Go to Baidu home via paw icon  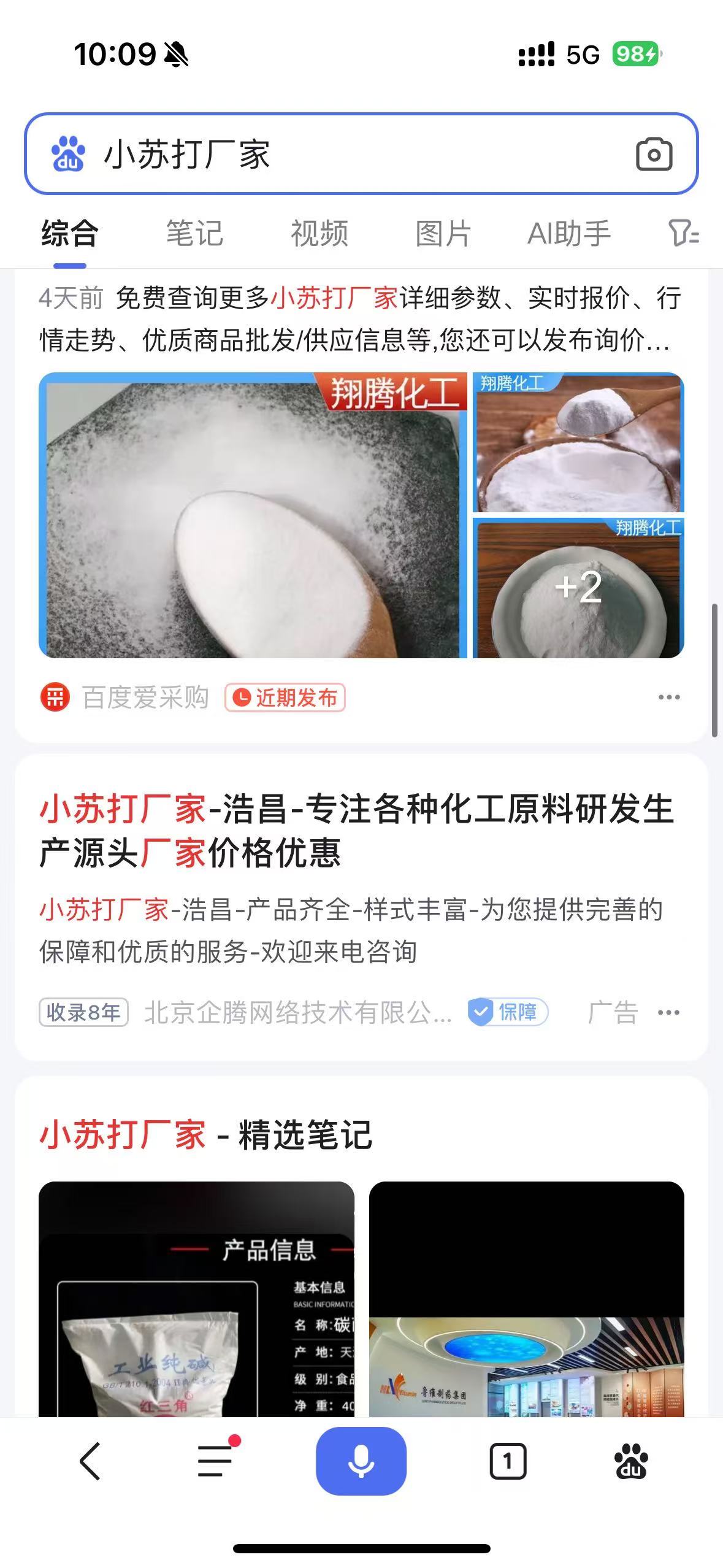(631, 1461)
